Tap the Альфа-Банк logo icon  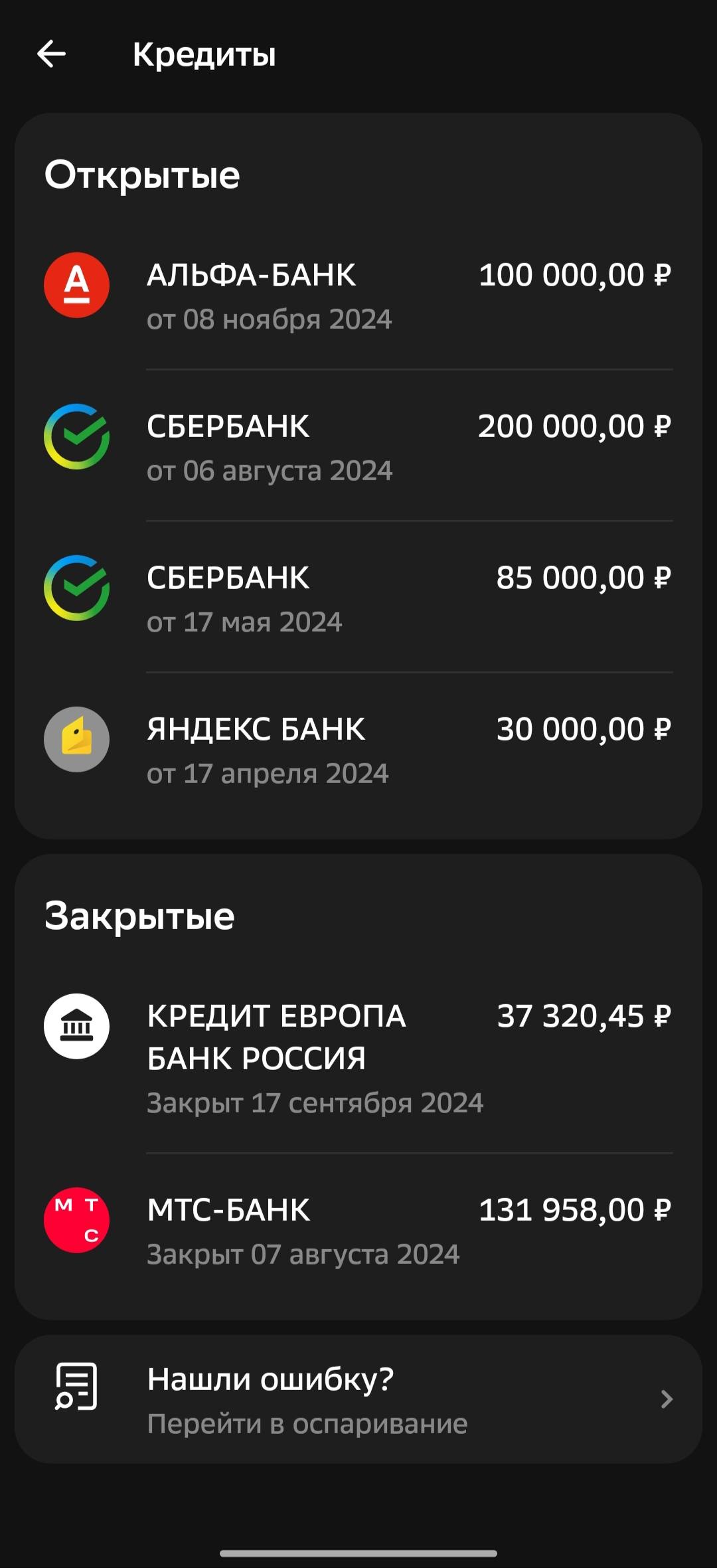75,286
